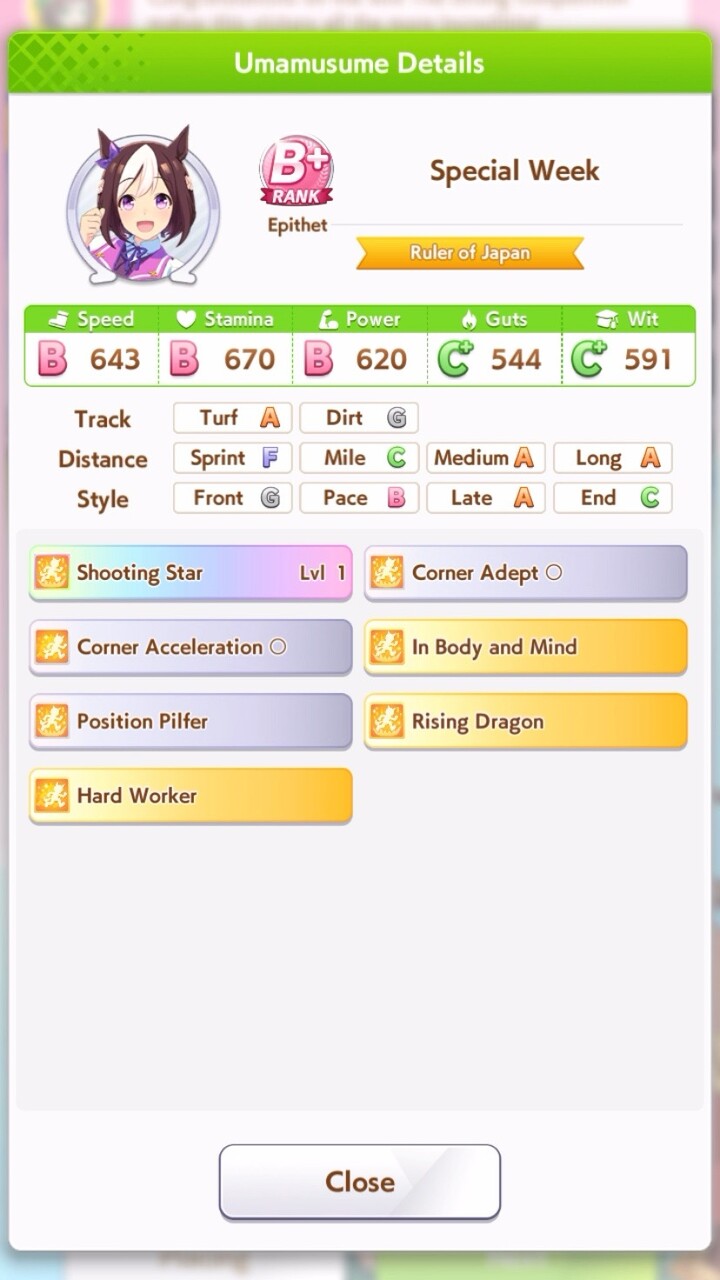720x1280 pixels.
Task: View the Corner Adept skill info
Action: coord(525,573)
